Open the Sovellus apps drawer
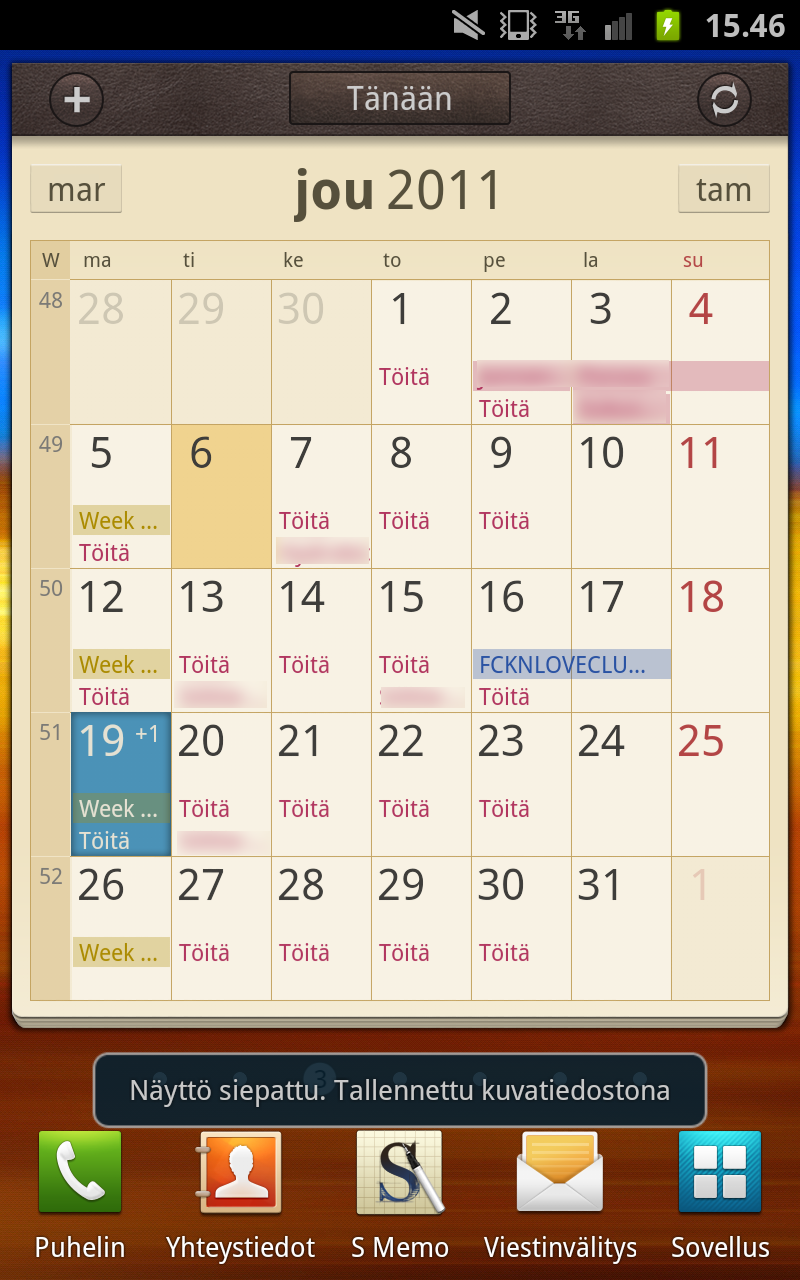The width and height of the screenshot is (800, 1280). (x=720, y=1195)
